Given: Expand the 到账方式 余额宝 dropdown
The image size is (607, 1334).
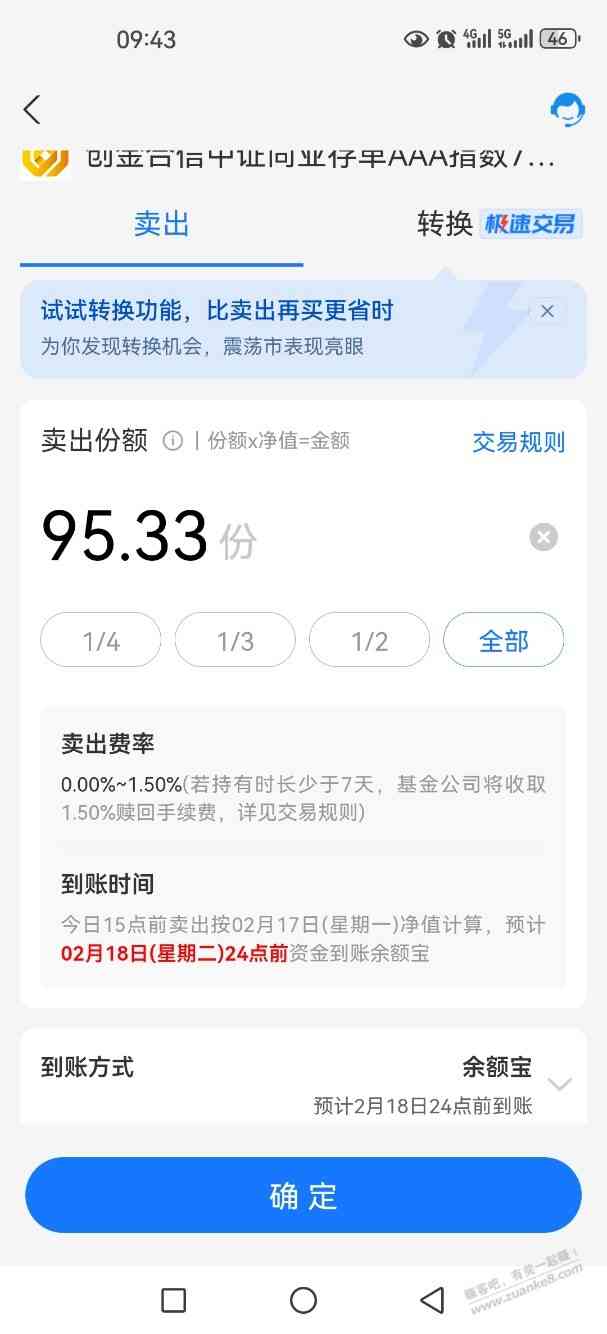Looking at the screenshot, I should click(559, 1083).
